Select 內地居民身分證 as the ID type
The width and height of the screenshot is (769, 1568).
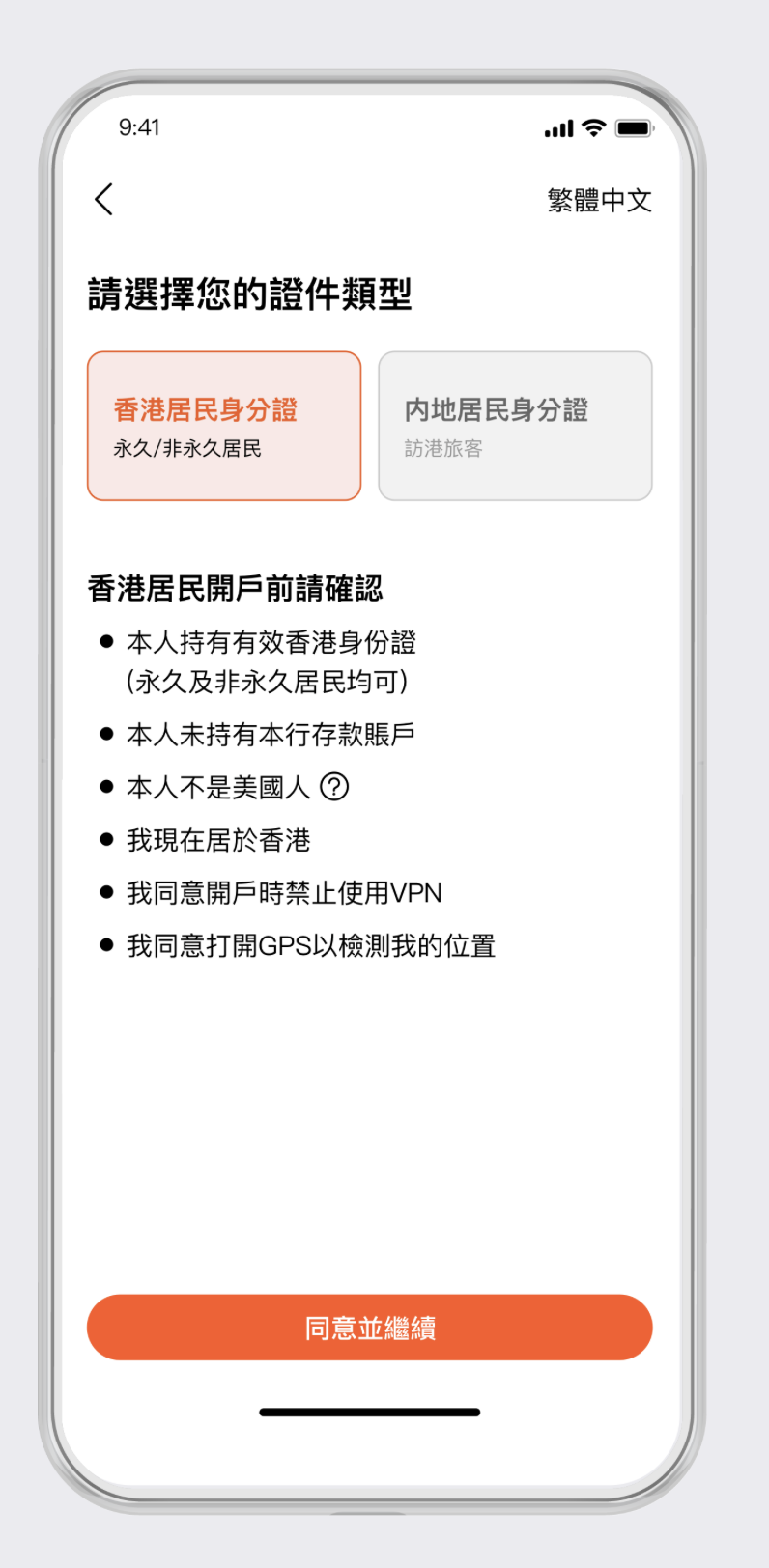click(515, 426)
